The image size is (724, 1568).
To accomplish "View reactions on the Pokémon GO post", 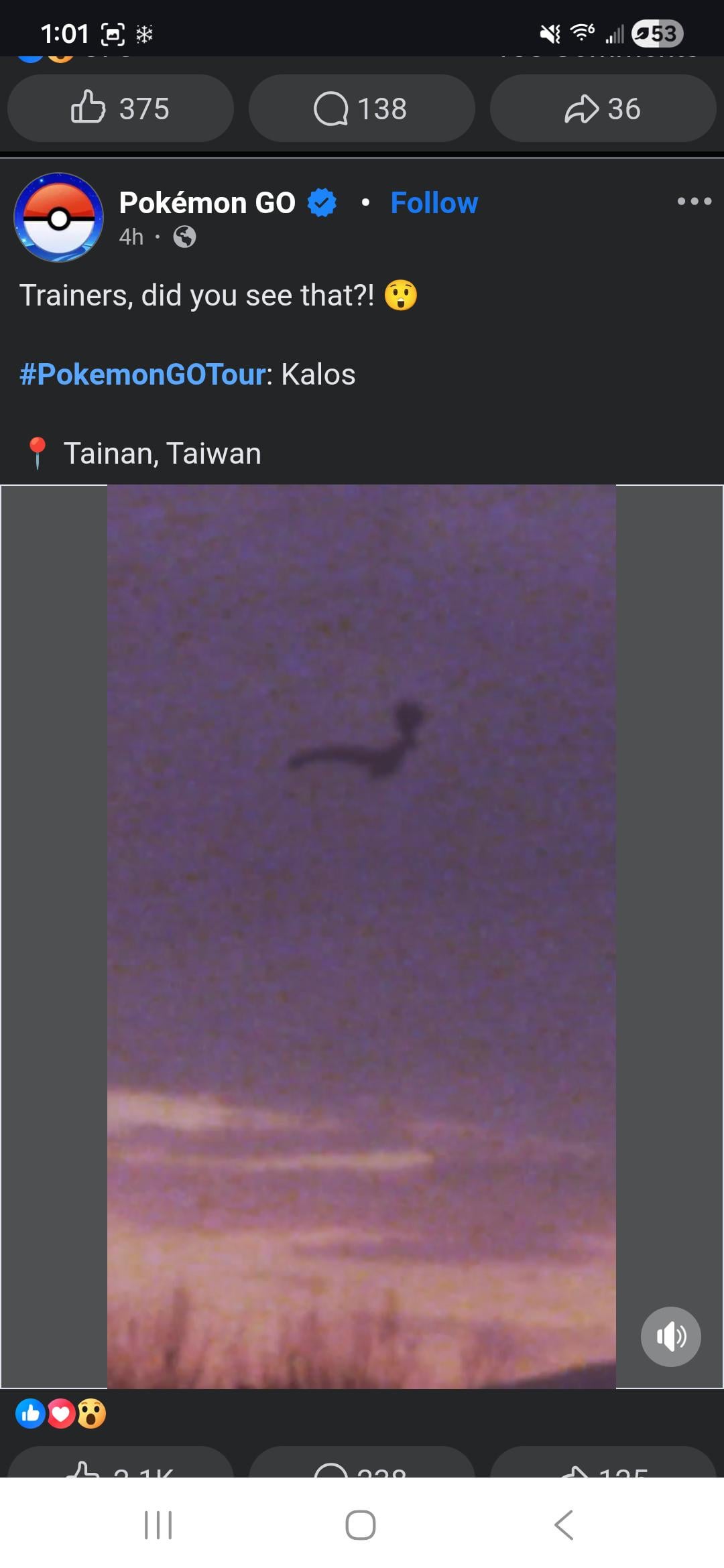I will [60, 1414].
